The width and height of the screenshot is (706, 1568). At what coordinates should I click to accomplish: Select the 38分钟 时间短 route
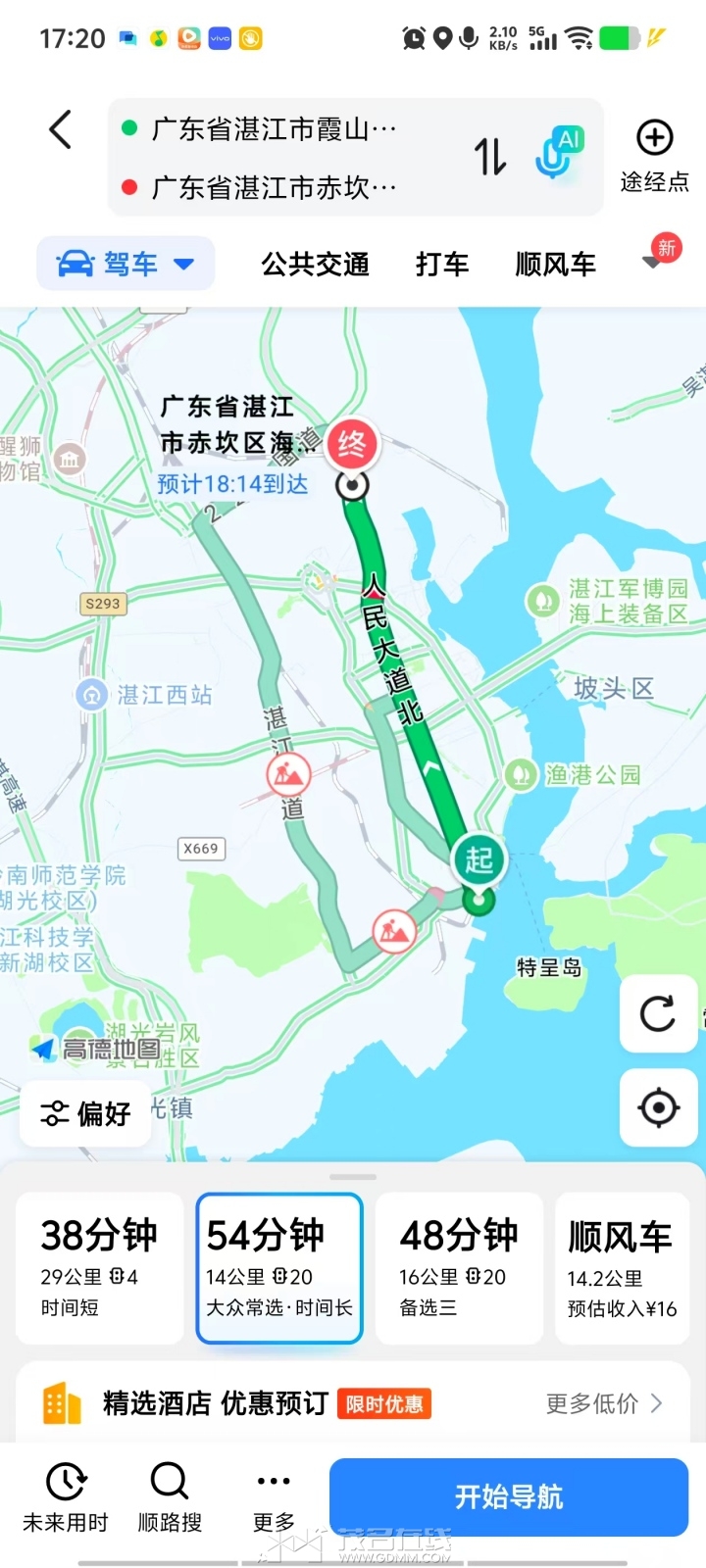pyautogui.click(x=99, y=1268)
